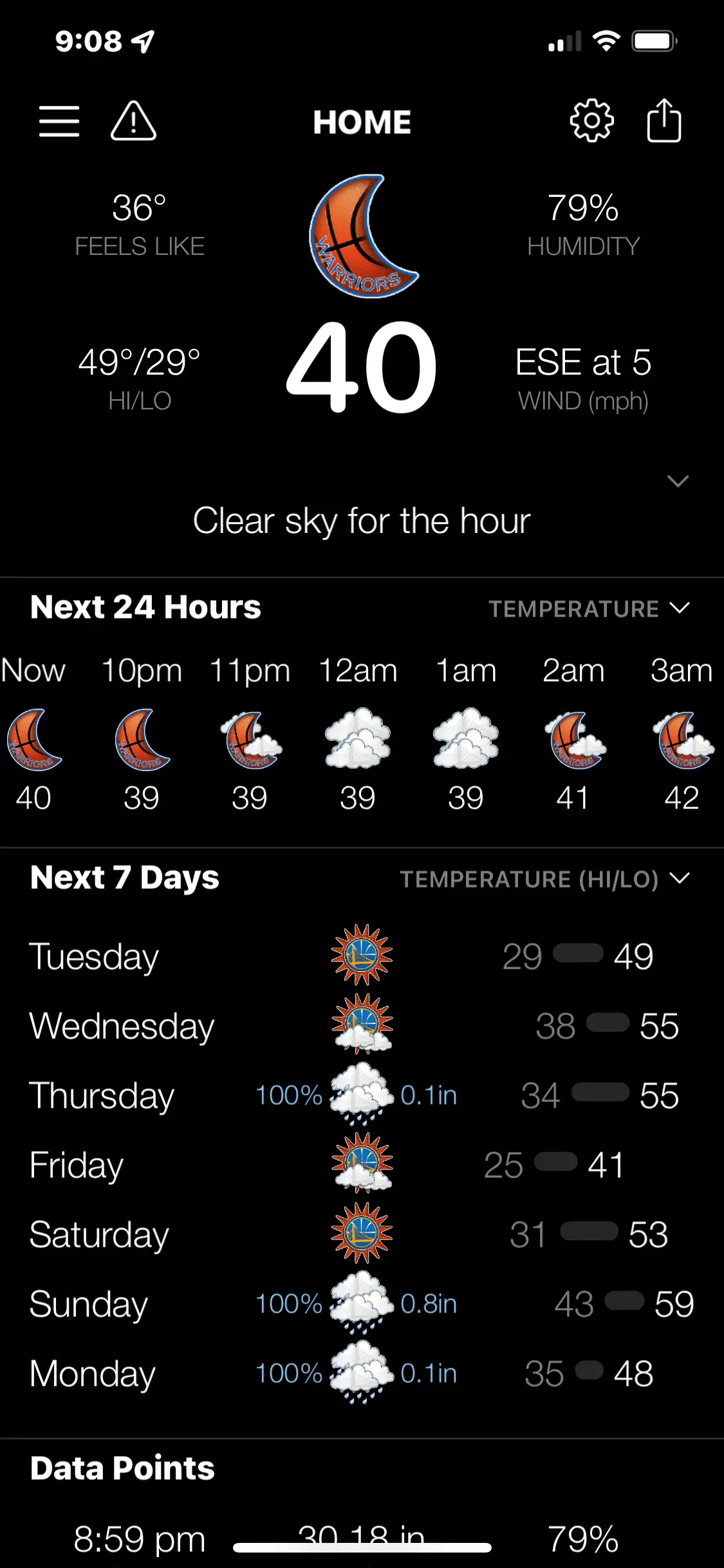The width and height of the screenshot is (724, 1568).
Task: Open the weather alerts warning icon
Action: (133, 121)
